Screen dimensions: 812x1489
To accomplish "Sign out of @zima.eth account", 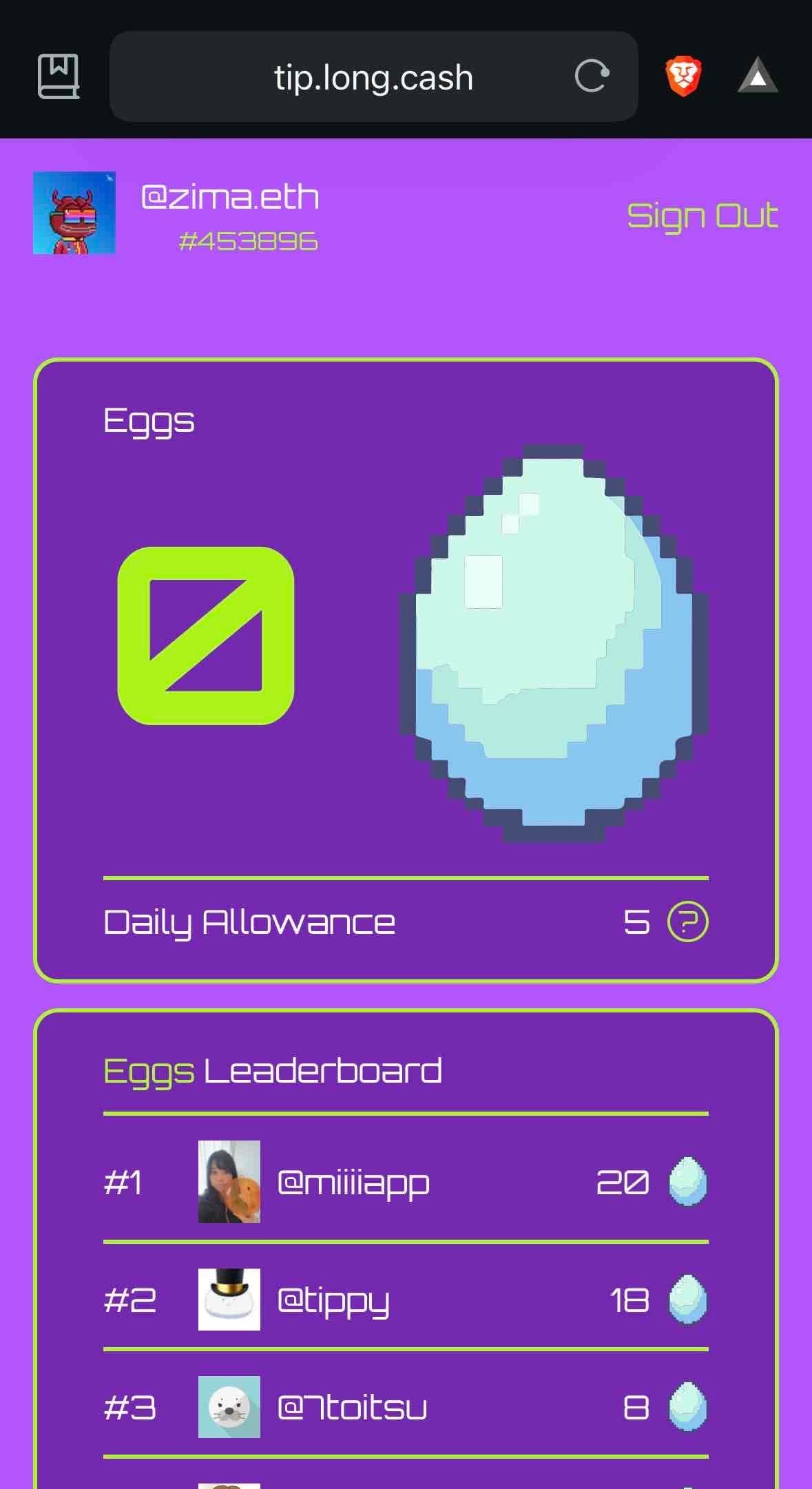I will tap(702, 216).
